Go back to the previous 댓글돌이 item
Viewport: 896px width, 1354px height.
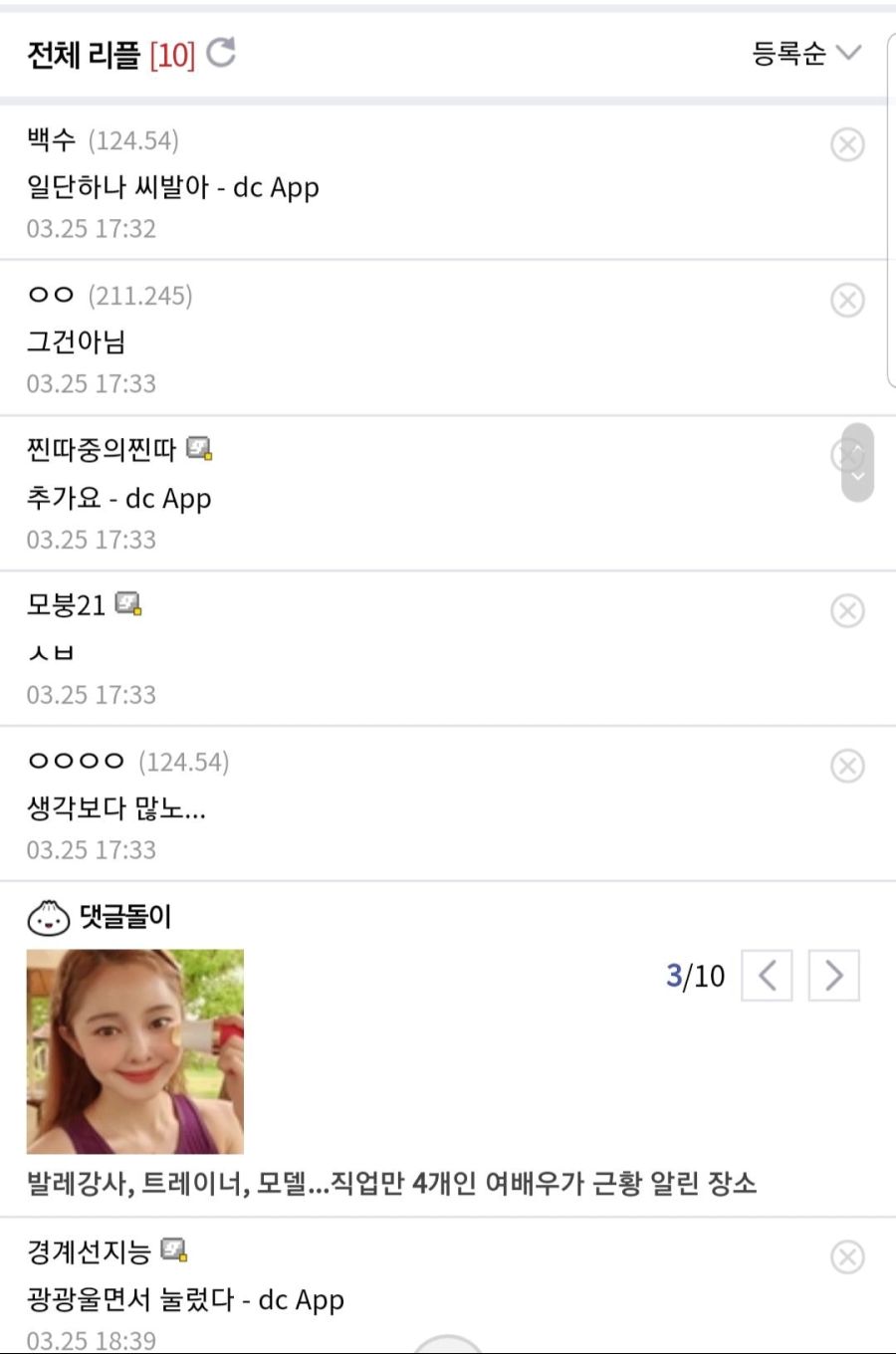point(767,977)
